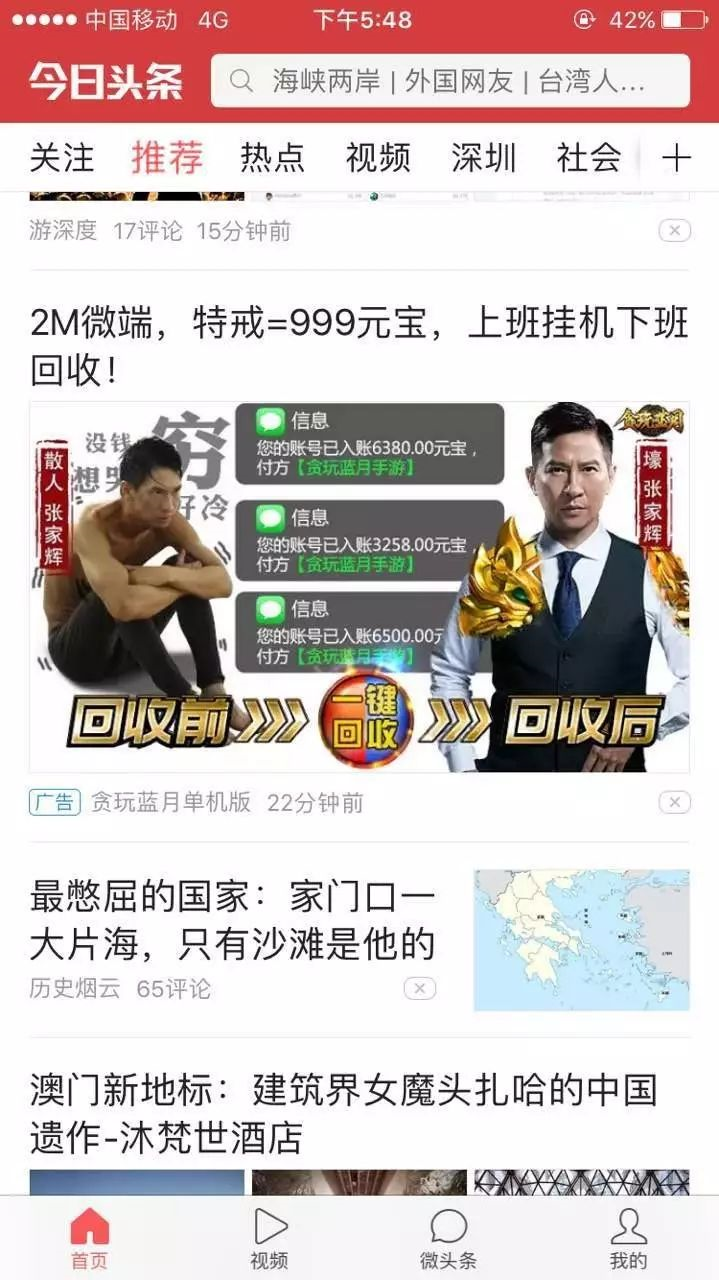719x1280 pixels.
Task: Open the 社会 tab
Action: click(x=589, y=158)
